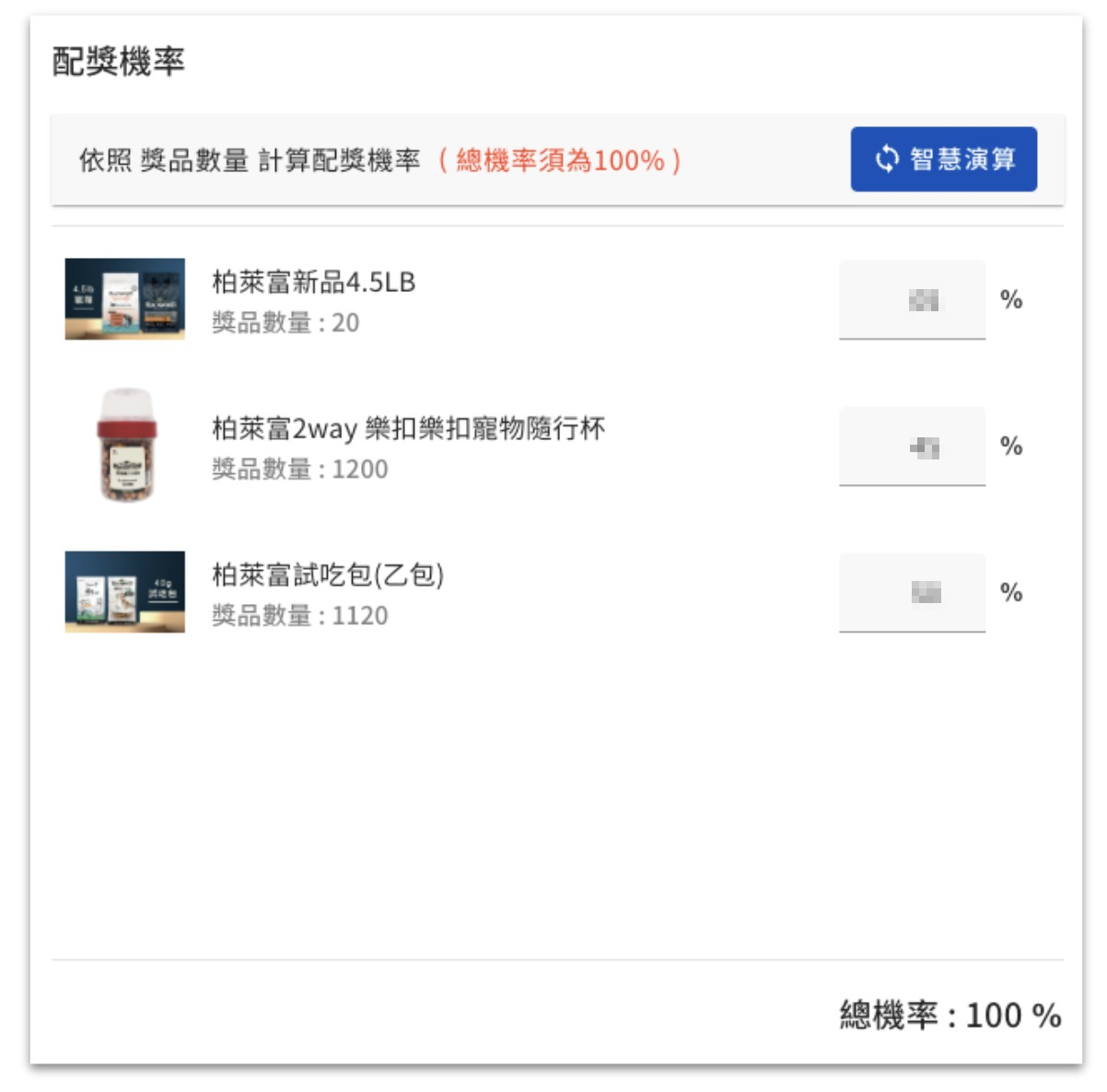
Task: Select probability field for 柏萊富試吃包(乙包)
Action: pyautogui.click(x=912, y=593)
